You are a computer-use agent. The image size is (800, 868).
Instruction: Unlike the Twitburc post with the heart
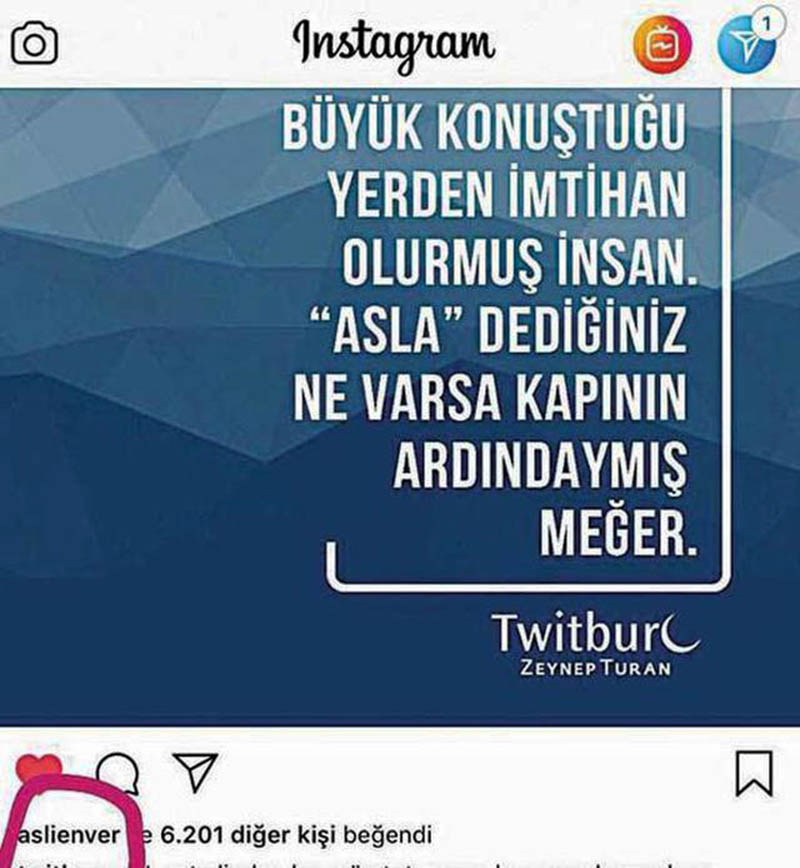point(37,773)
